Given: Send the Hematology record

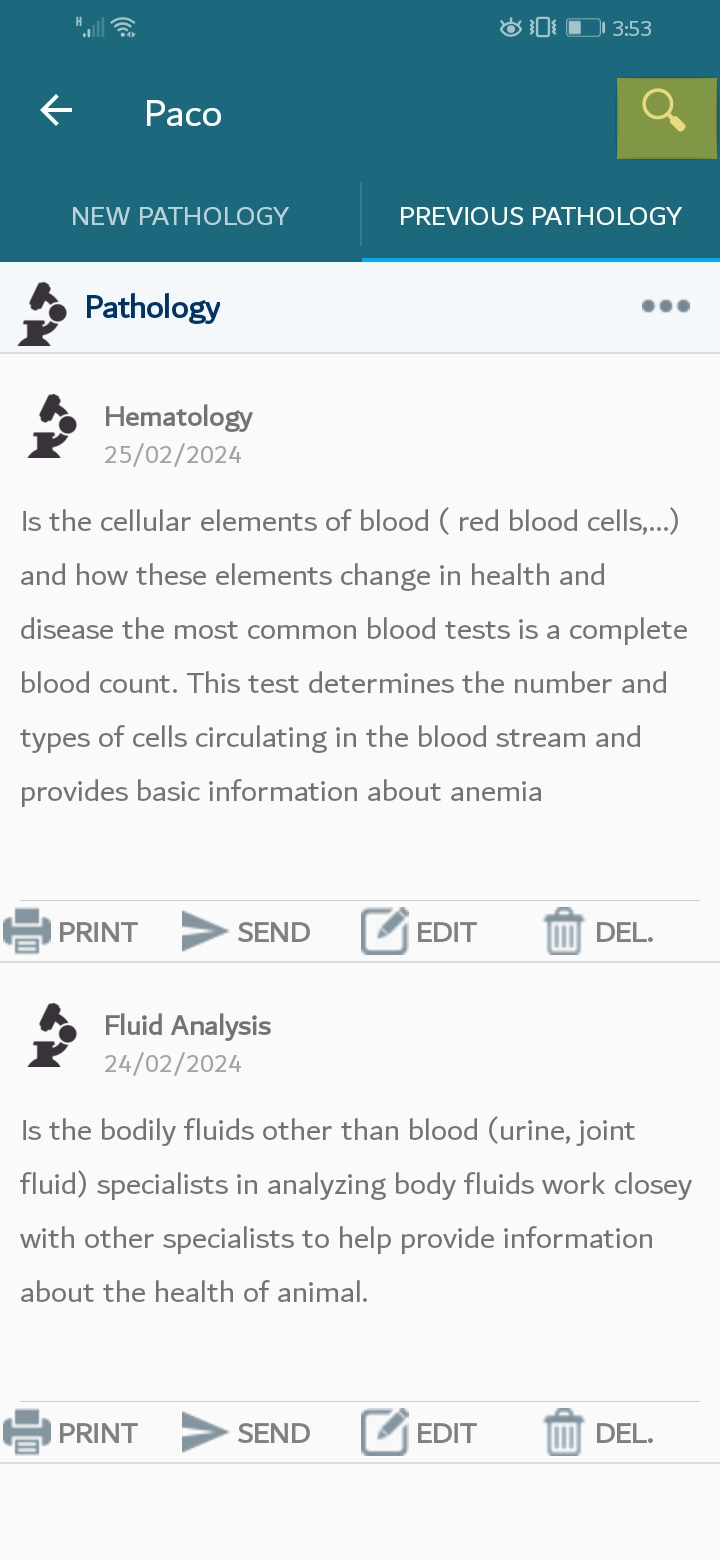Looking at the screenshot, I should coord(246,932).
